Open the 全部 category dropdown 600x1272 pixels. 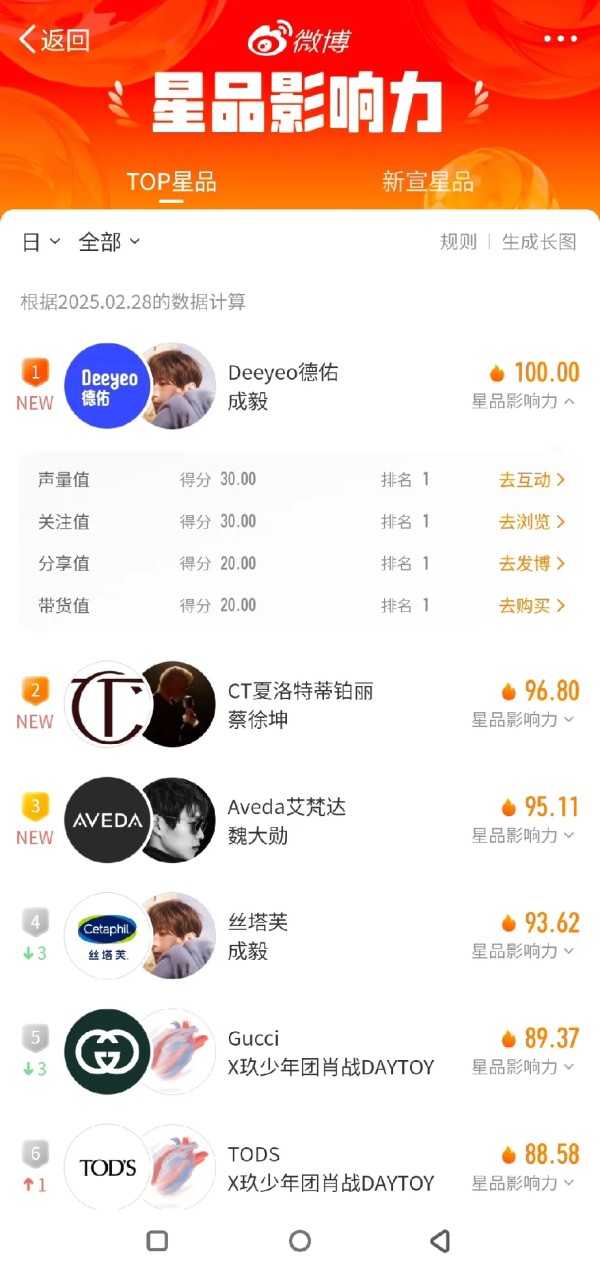(x=109, y=242)
